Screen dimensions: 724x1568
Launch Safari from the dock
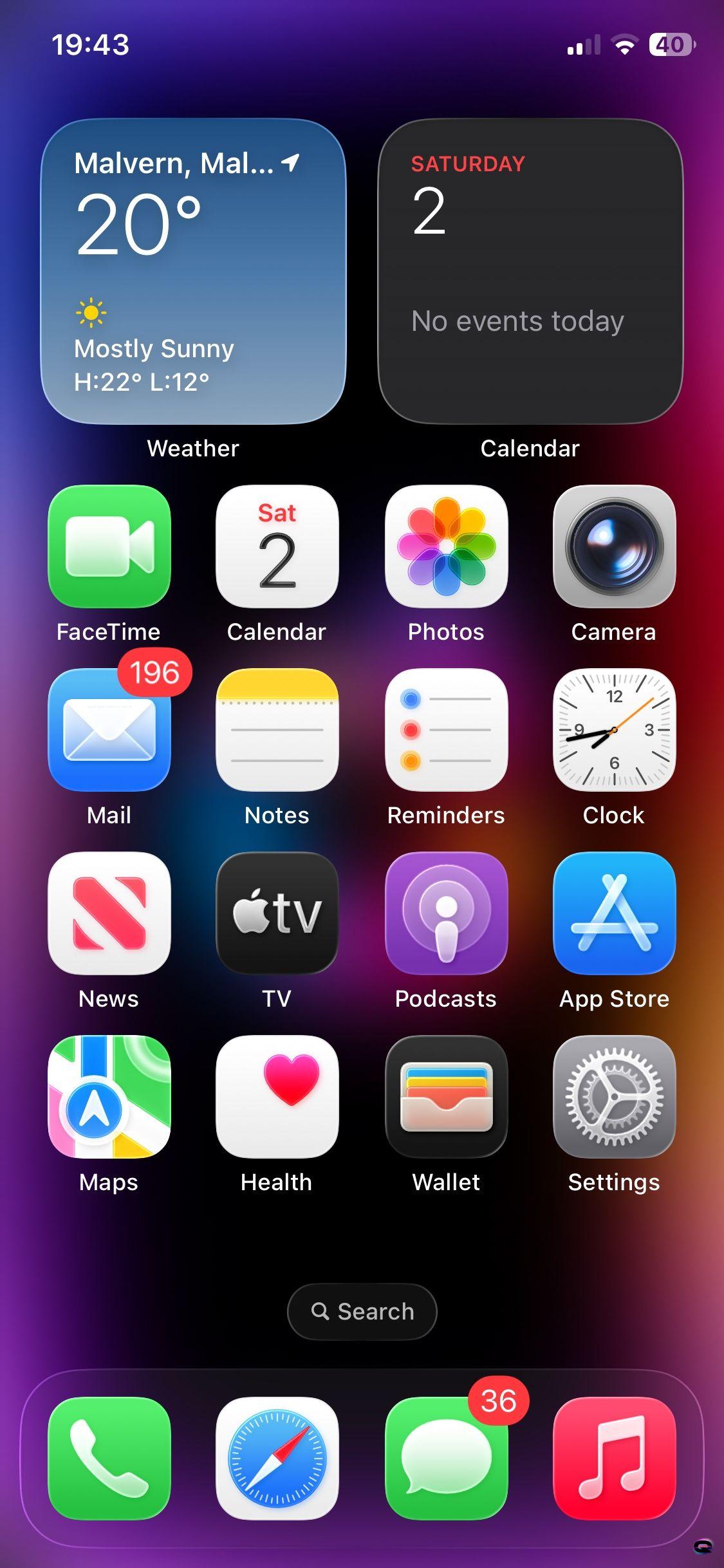tap(277, 1458)
